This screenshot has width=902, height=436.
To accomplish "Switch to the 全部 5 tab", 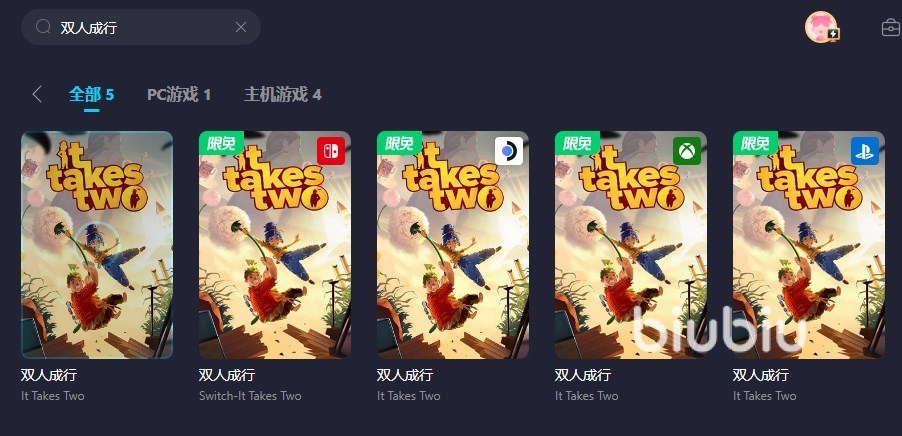I will tap(91, 94).
